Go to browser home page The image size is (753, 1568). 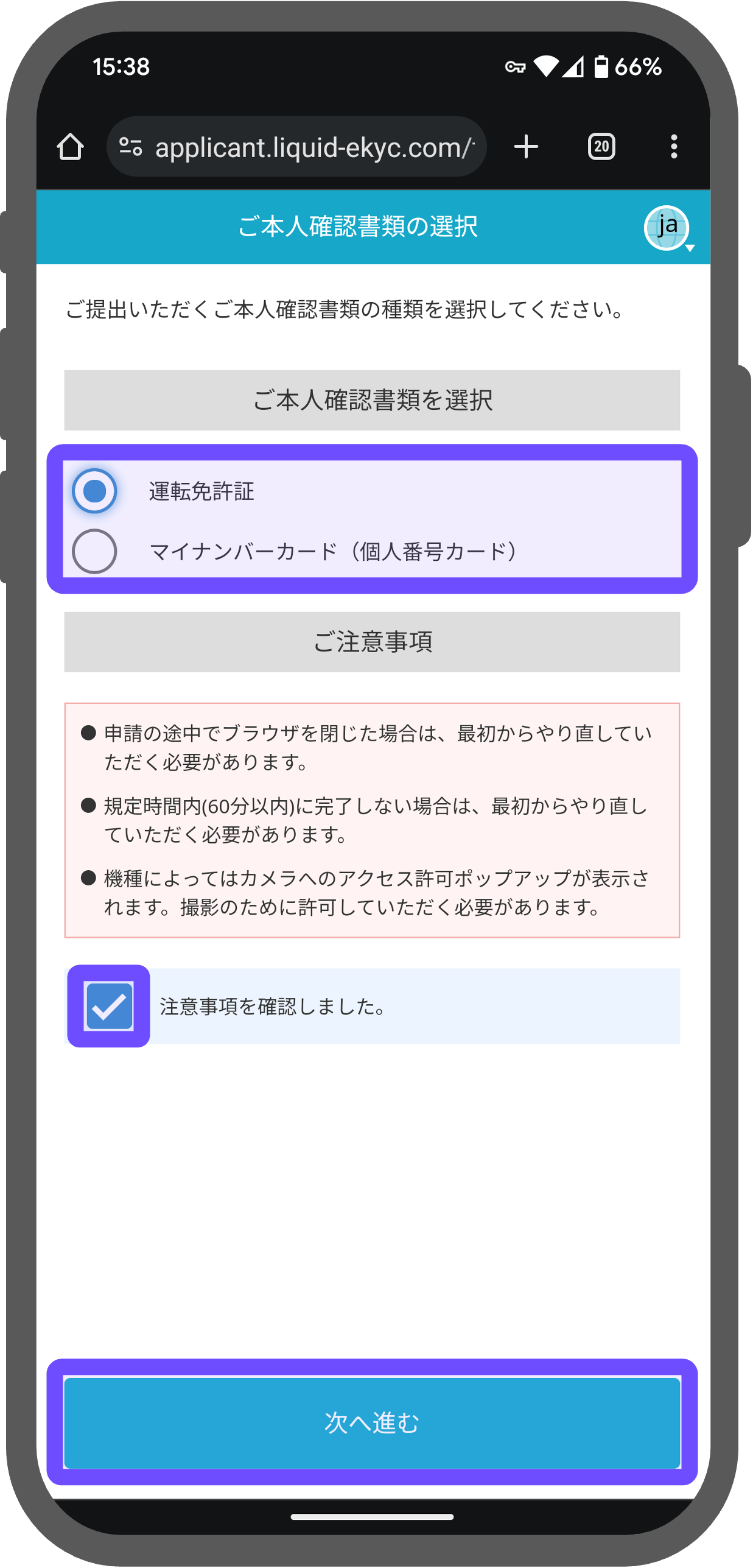[70, 147]
